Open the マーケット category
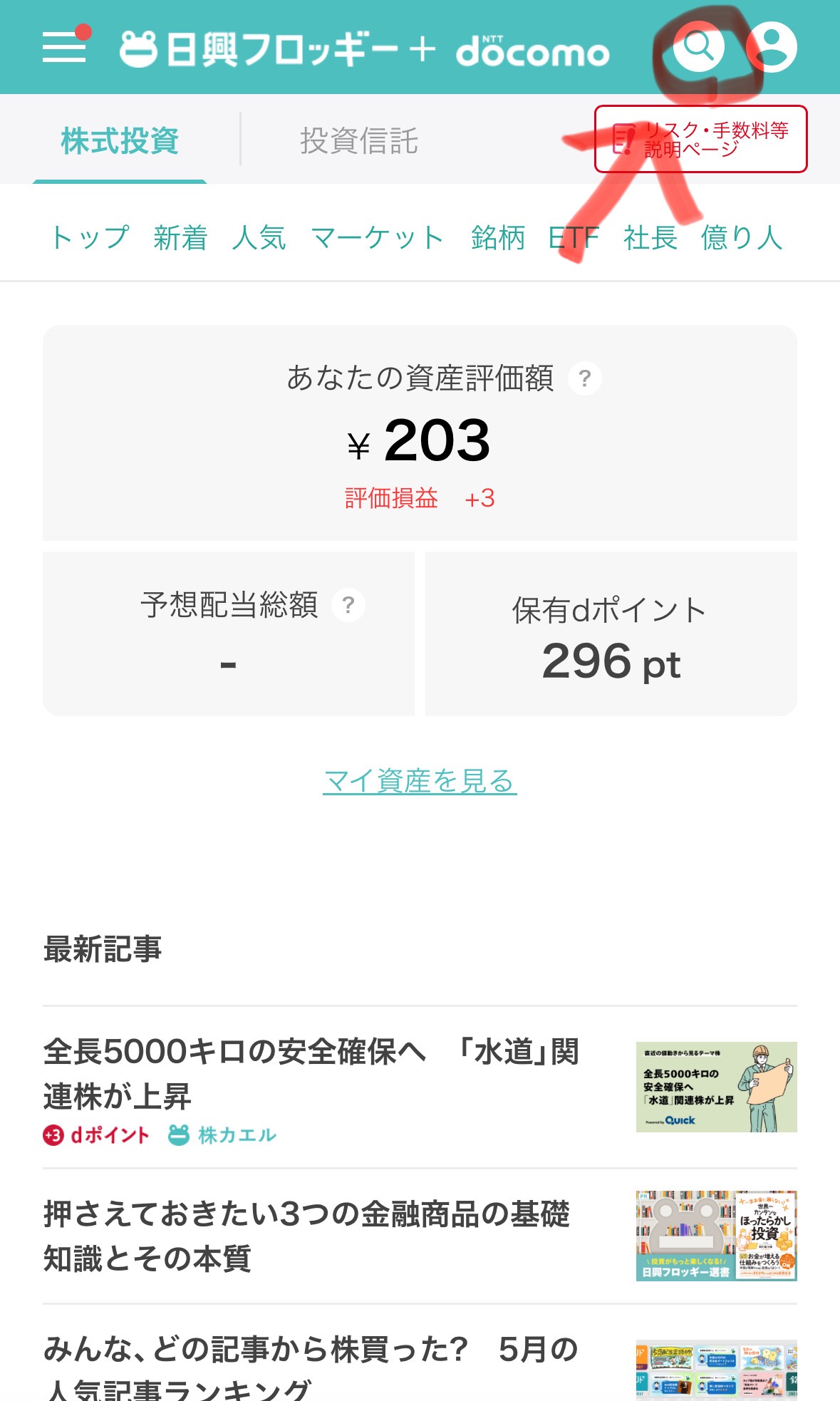The width and height of the screenshot is (840, 1401). 378,238
